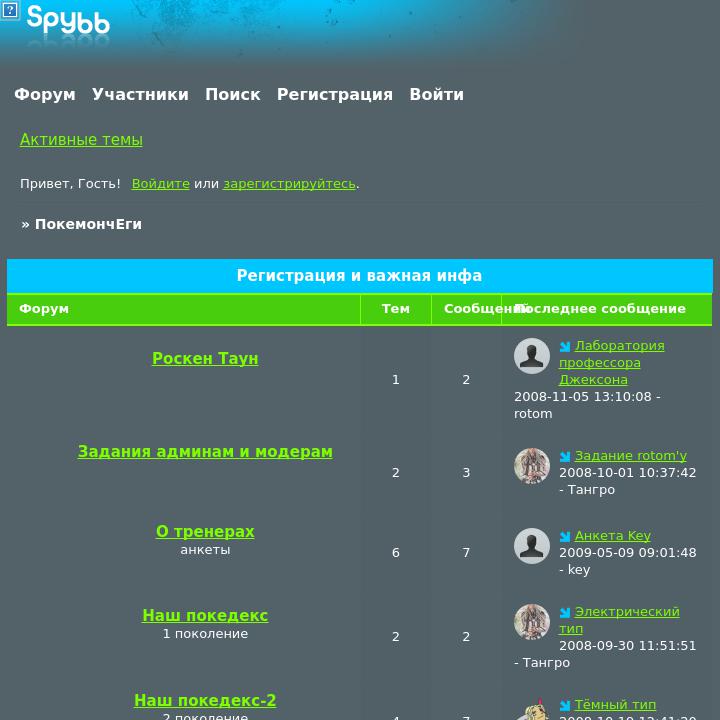This screenshot has width=720, height=720.
Task: Go to the Участники page
Action: pyautogui.click(x=140, y=94)
